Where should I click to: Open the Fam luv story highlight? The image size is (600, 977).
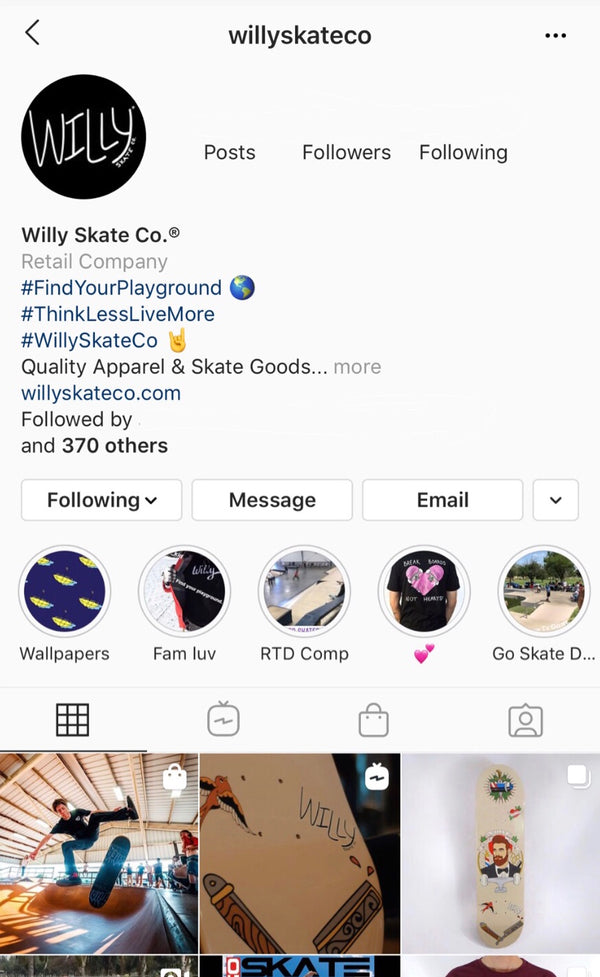(184, 592)
